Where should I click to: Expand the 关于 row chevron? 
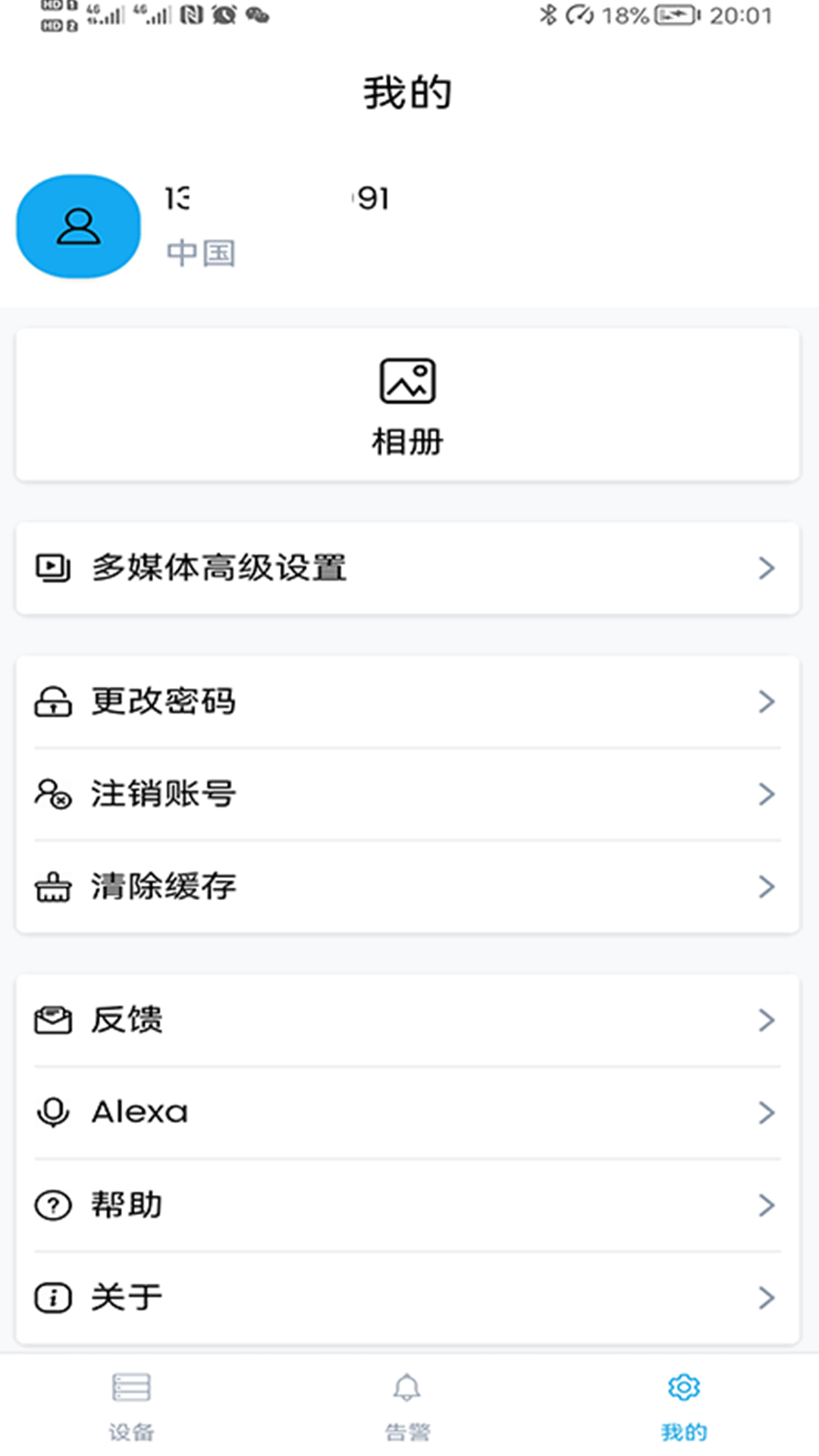765,1297
